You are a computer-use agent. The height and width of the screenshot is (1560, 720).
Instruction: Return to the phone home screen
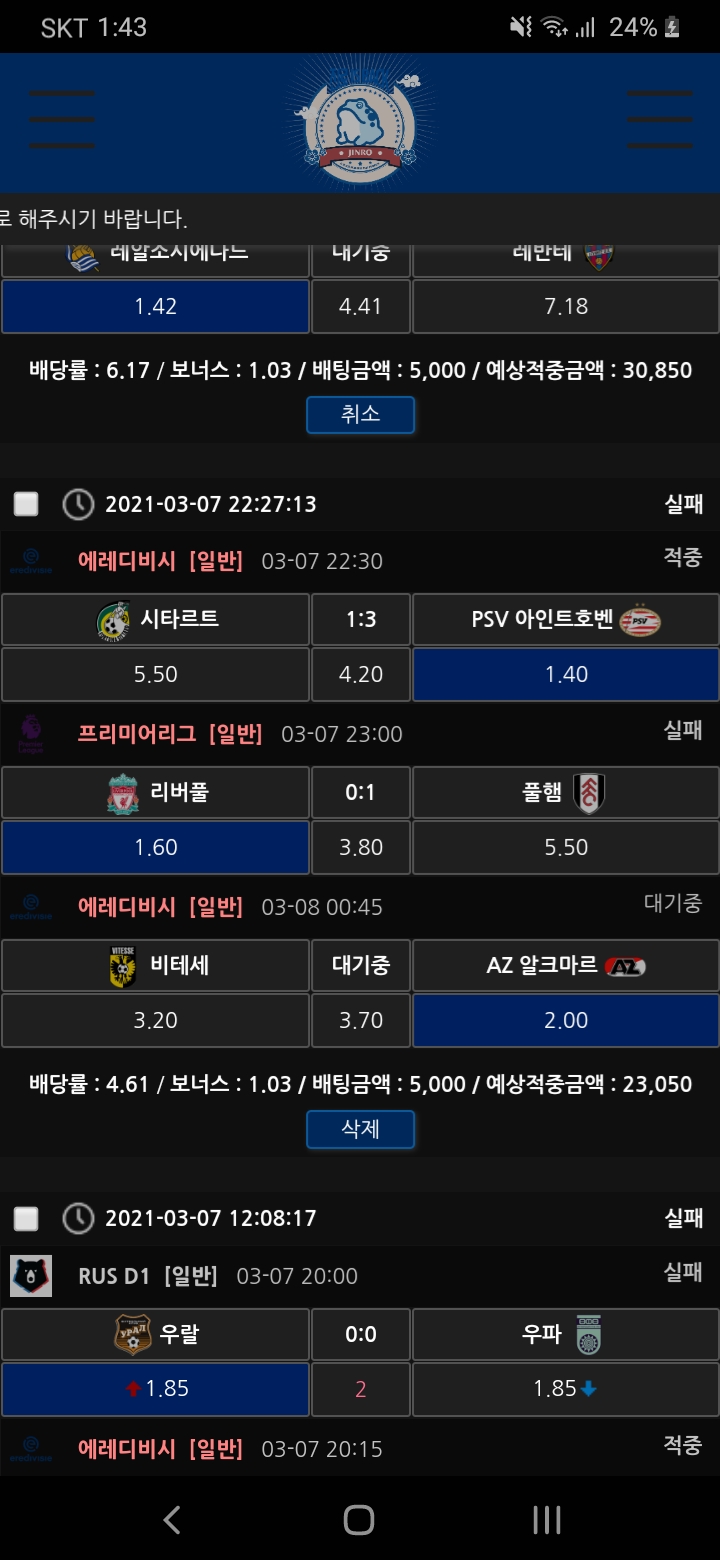359,1520
